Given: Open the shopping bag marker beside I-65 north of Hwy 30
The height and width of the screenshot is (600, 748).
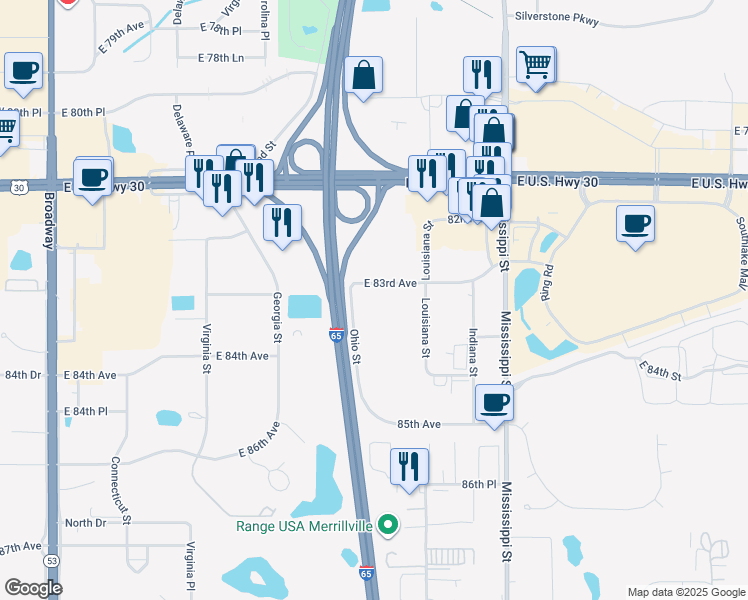Looking at the screenshot, I should (x=363, y=78).
